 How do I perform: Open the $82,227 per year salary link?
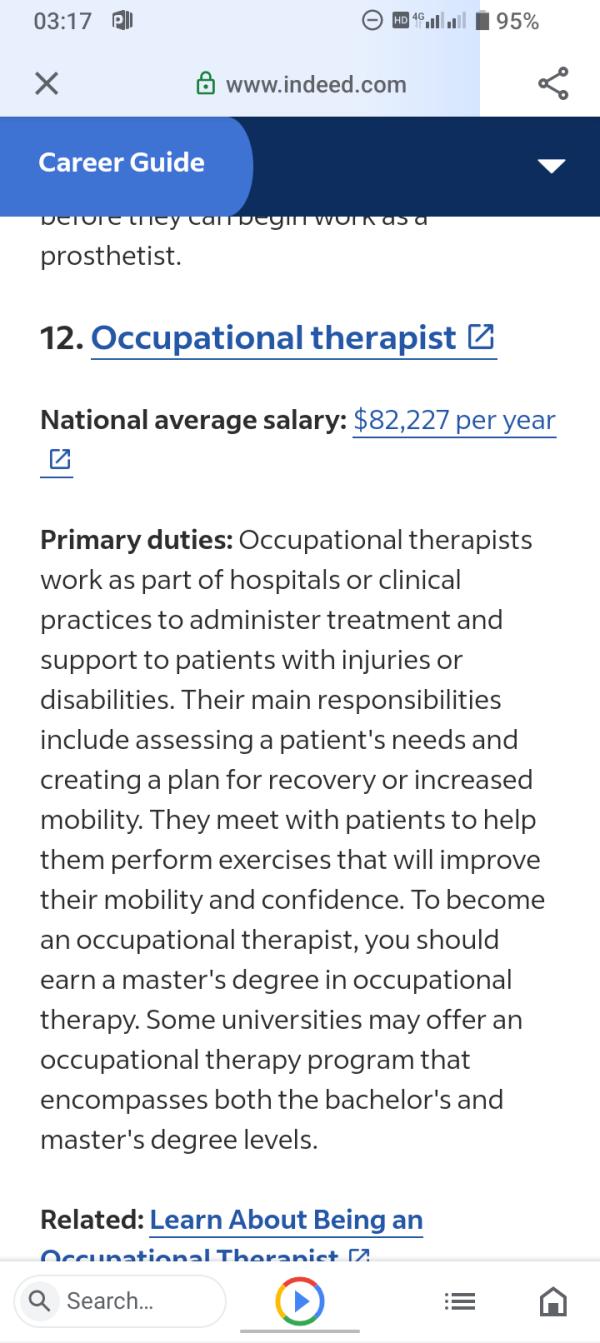[x=454, y=420]
